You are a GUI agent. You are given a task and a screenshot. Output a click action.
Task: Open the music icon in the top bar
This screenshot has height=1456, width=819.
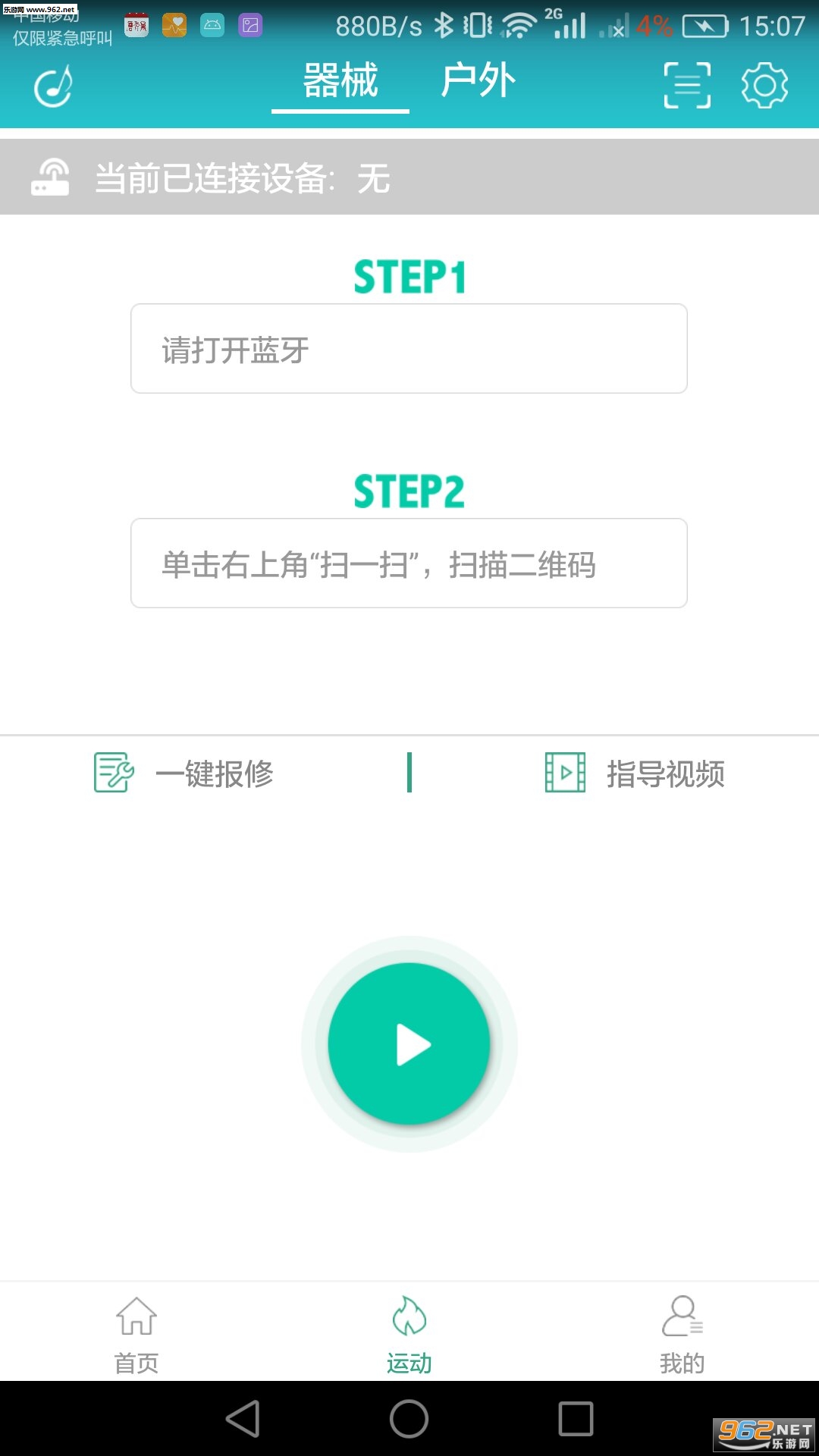(x=53, y=86)
